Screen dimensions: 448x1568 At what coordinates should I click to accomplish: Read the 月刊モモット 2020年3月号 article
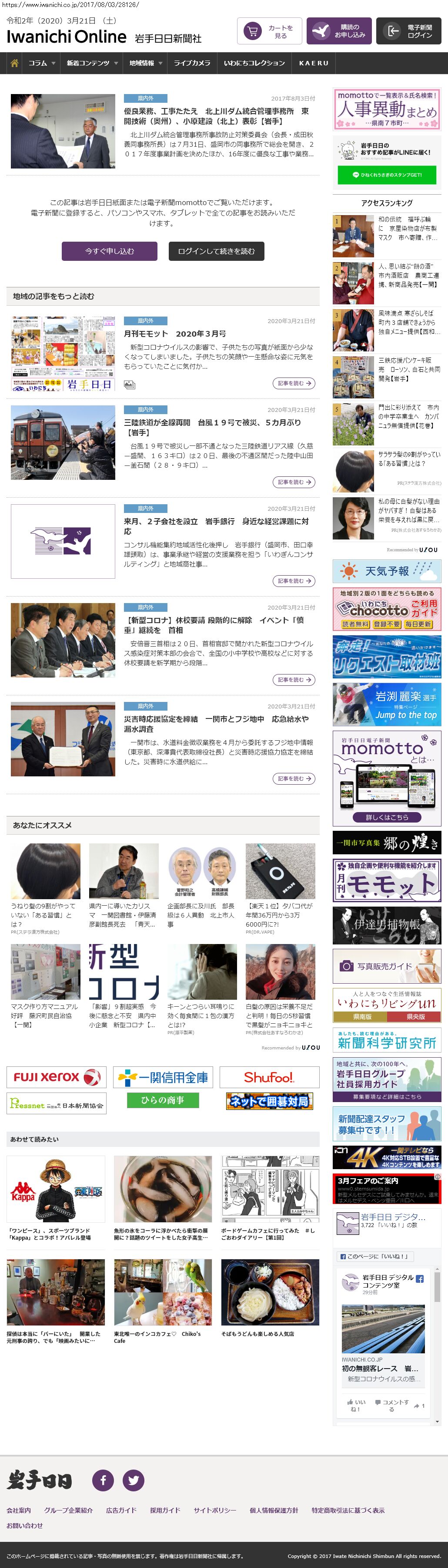(174, 334)
